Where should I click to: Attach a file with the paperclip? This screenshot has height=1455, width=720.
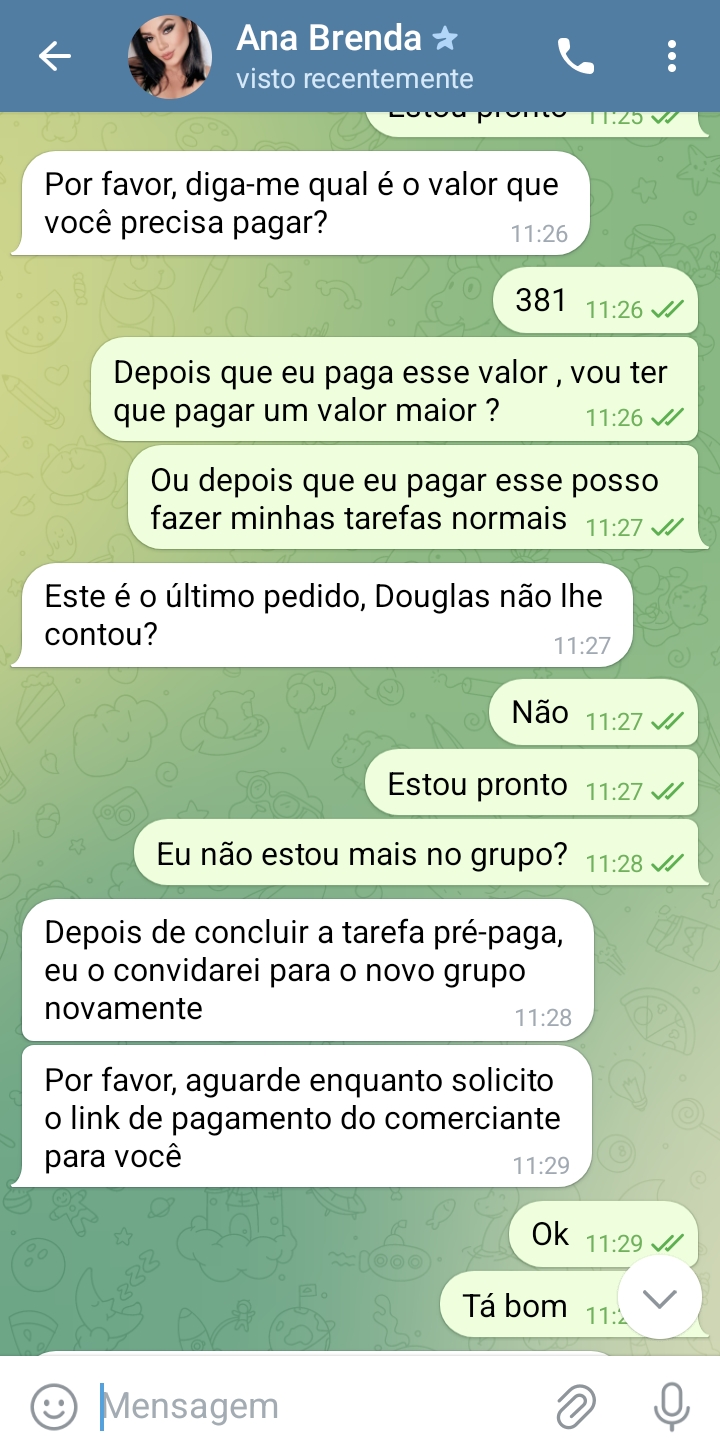576,1407
